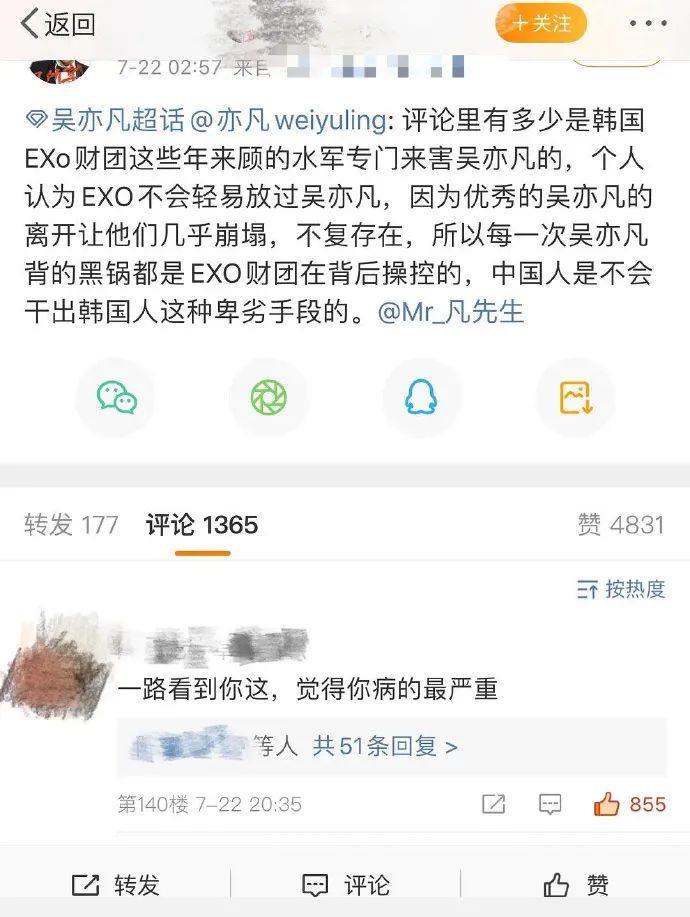Screen dimensions: 690x917
Task: Select the 评论 1365 tab
Action: 201,524
